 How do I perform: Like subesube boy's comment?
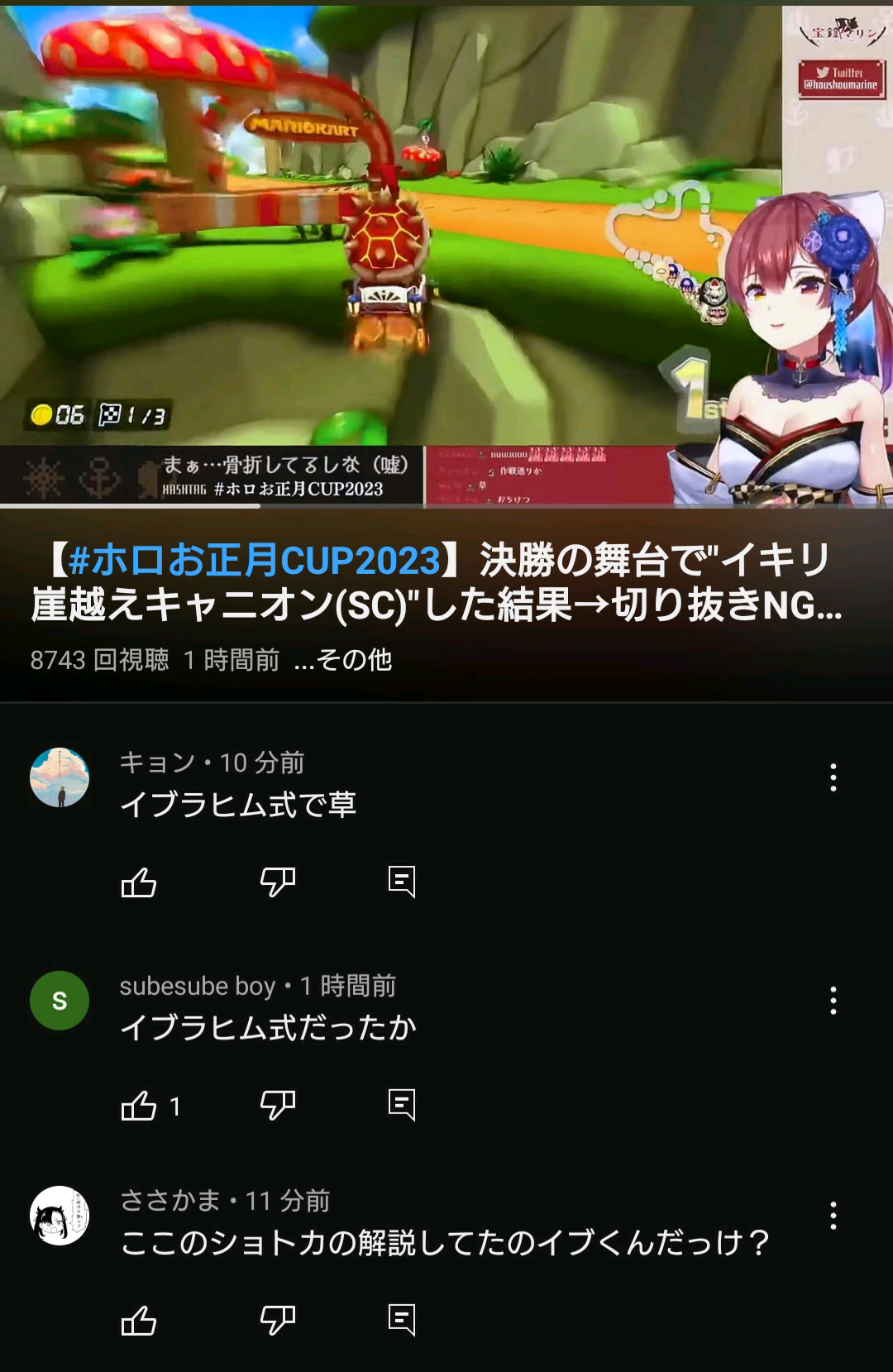(139, 1106)
